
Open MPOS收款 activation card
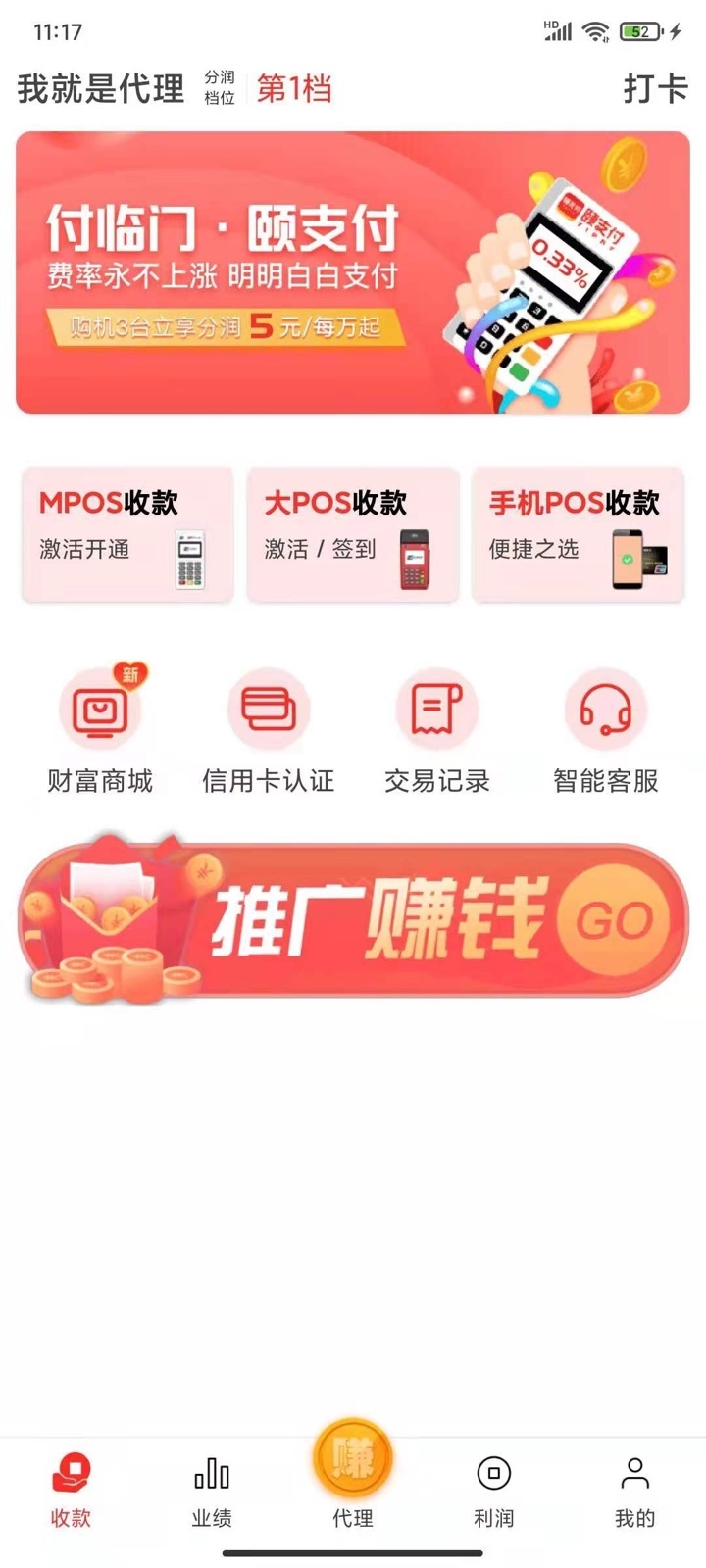tap(127, 535)
